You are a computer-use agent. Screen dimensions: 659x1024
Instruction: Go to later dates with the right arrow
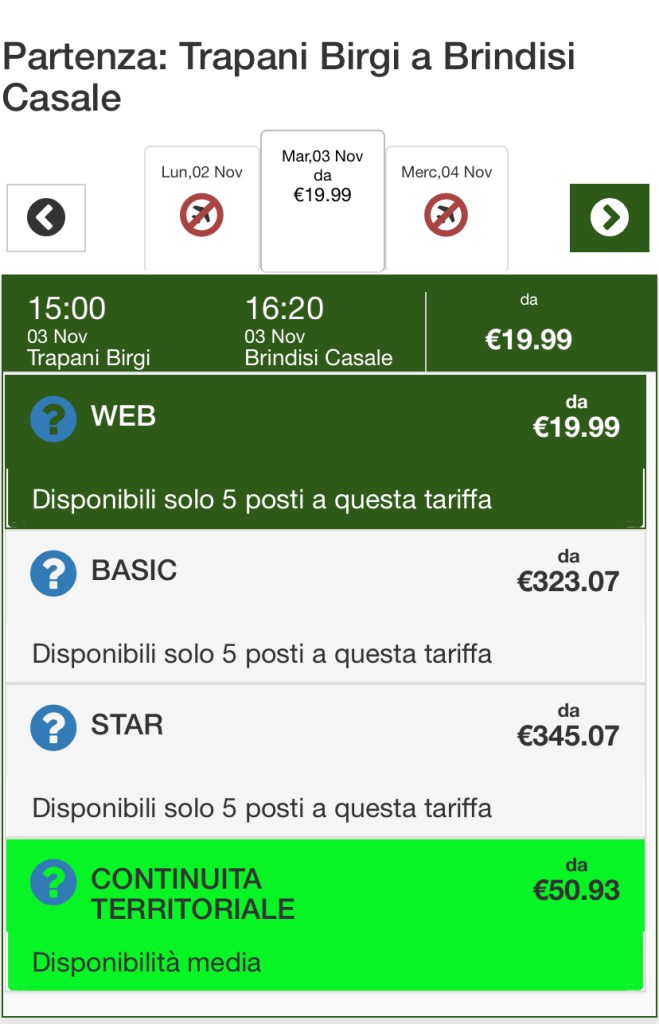click(609, 217)
